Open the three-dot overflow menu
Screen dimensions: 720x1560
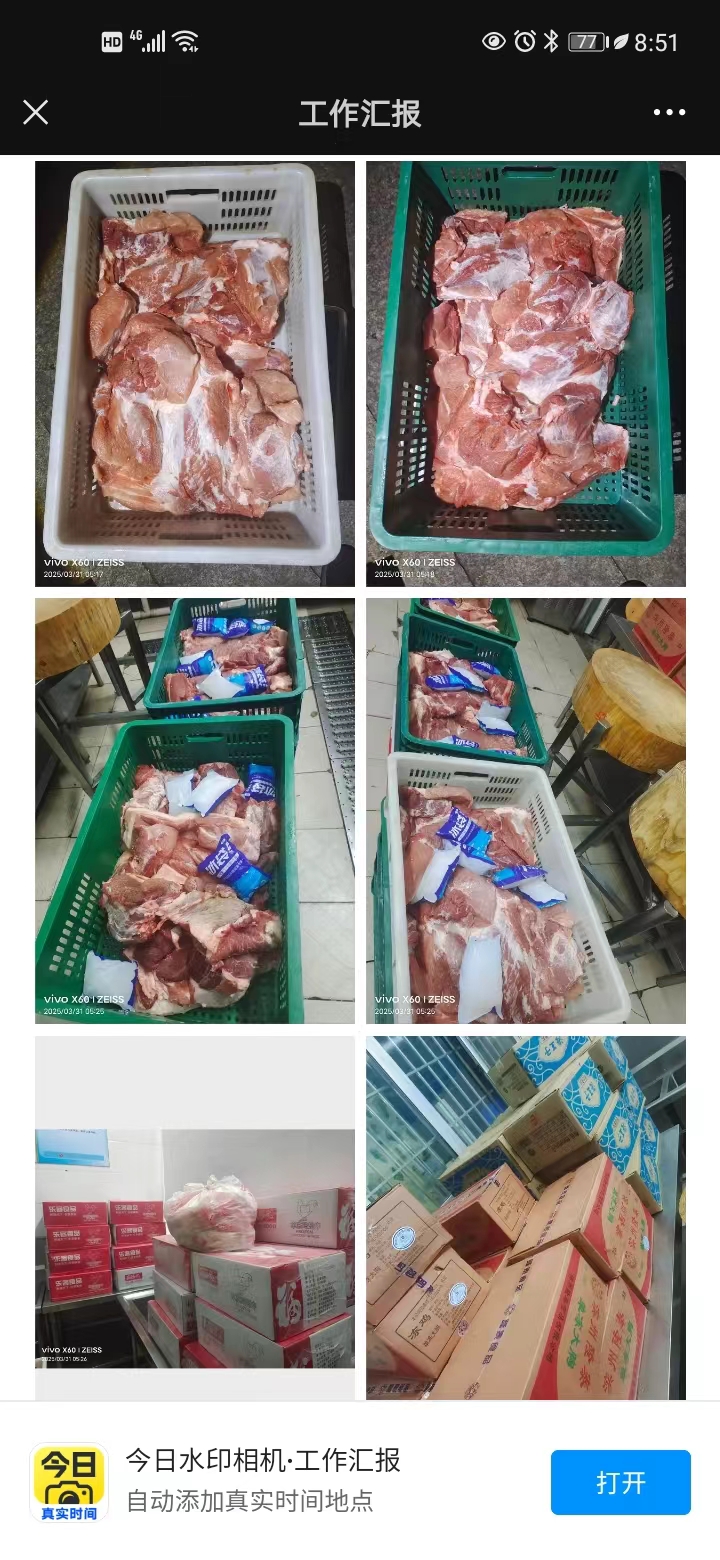(669, 112)
